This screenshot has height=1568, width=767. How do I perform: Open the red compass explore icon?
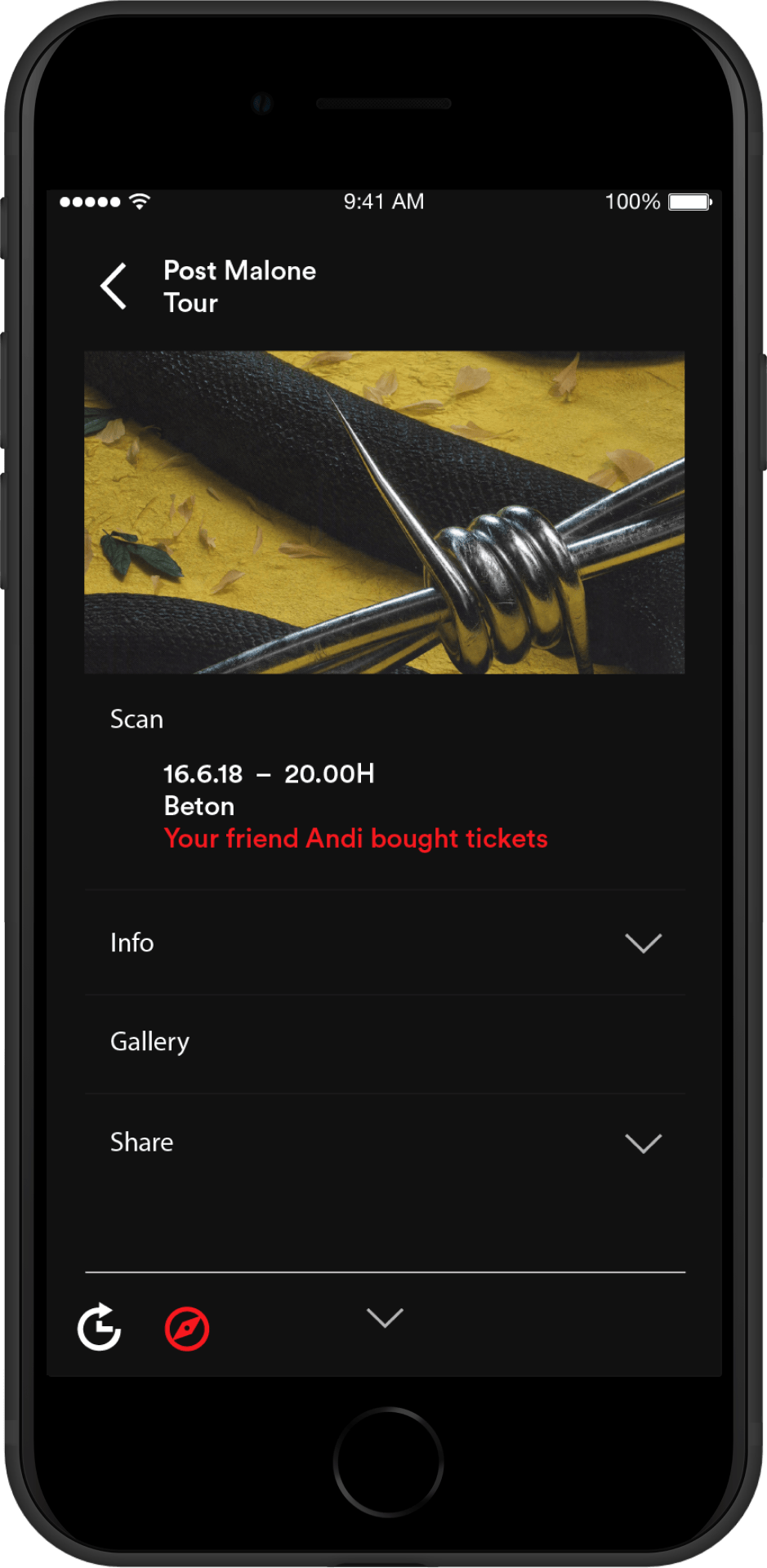187,1330
